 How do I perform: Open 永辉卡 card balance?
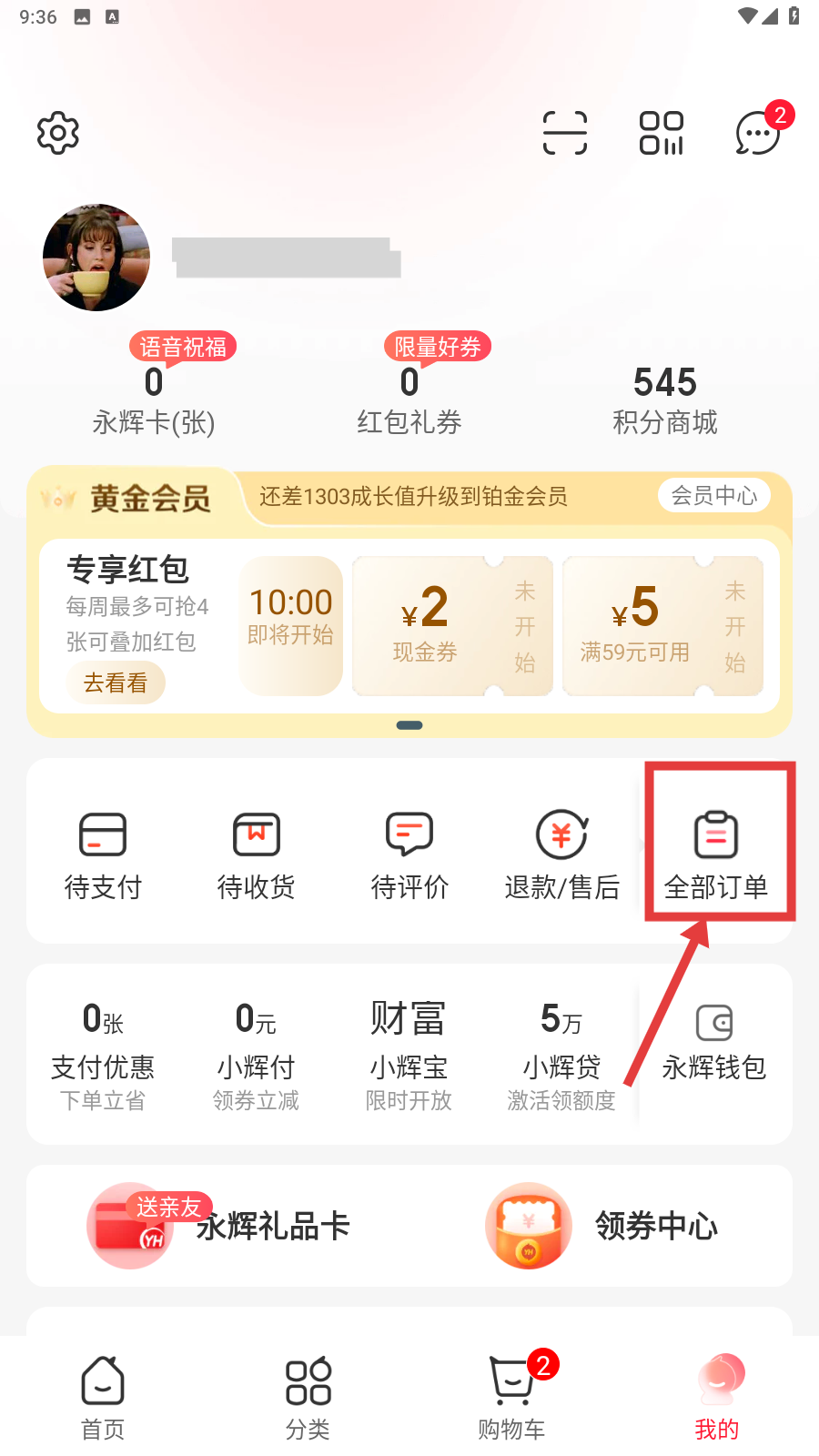pyautogui.click(x=154, y=400)
